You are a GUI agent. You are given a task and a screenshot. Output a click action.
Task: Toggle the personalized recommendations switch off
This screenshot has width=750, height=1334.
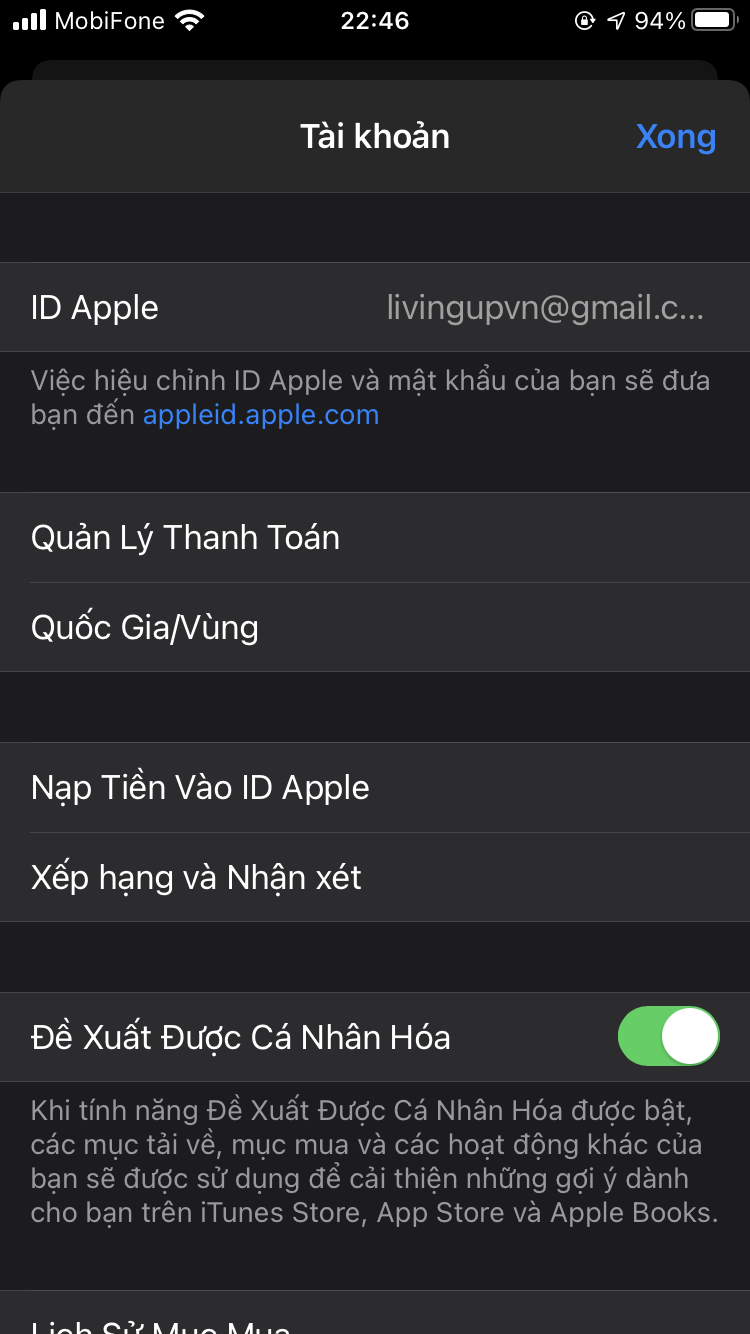point(668,1036)
